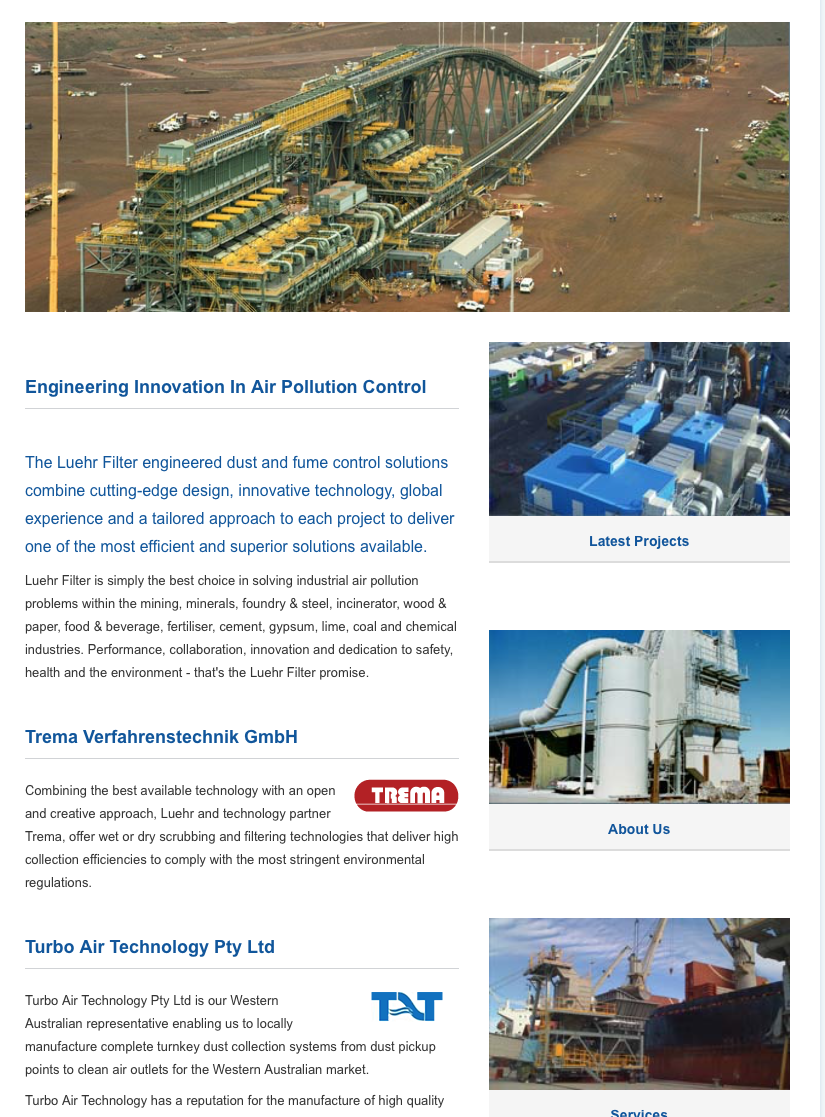Open the Services photo tile
825x1117 pixels.
(x=639, y=1003)
